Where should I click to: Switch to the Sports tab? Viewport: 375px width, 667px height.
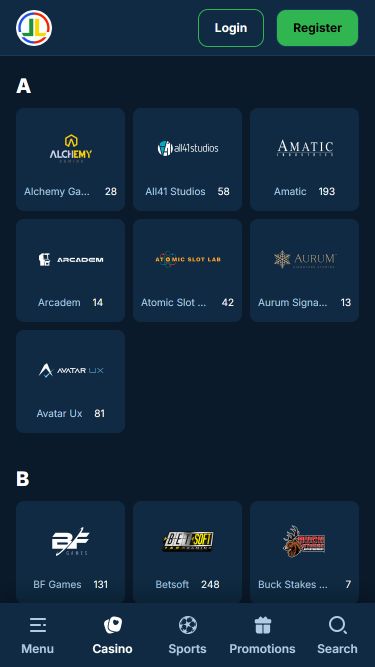(x=188, y=636)
